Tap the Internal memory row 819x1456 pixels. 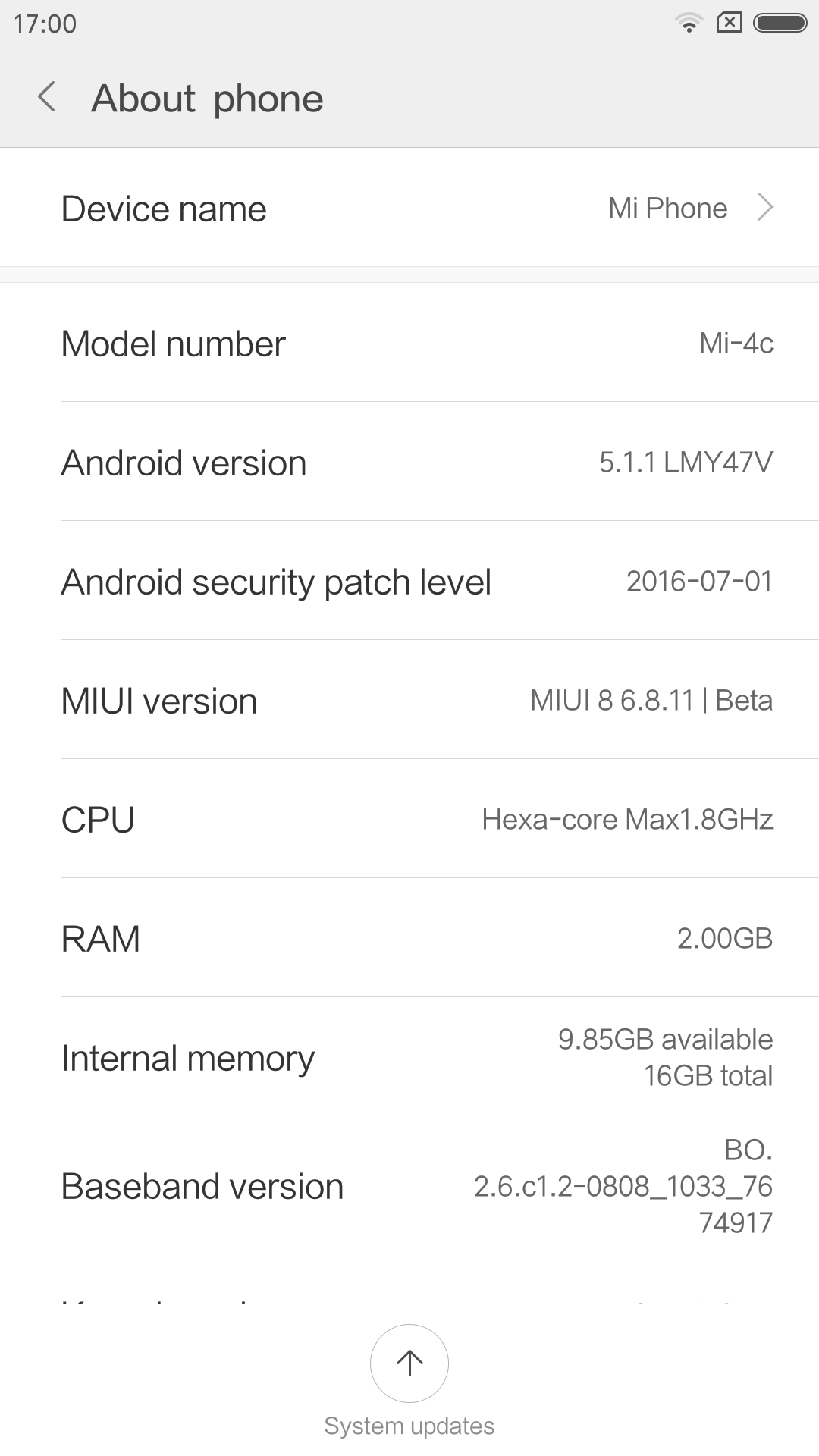click(x=409, y=1057)
